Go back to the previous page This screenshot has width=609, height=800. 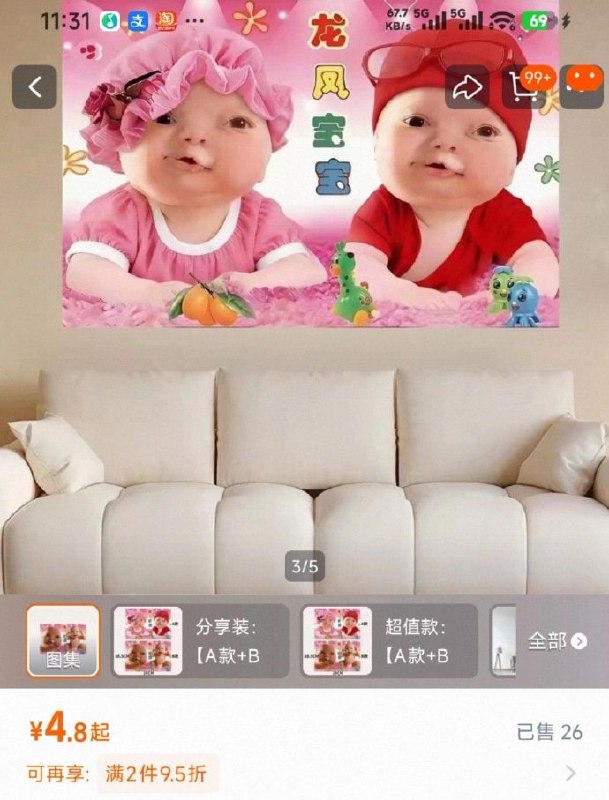point(34,87)
